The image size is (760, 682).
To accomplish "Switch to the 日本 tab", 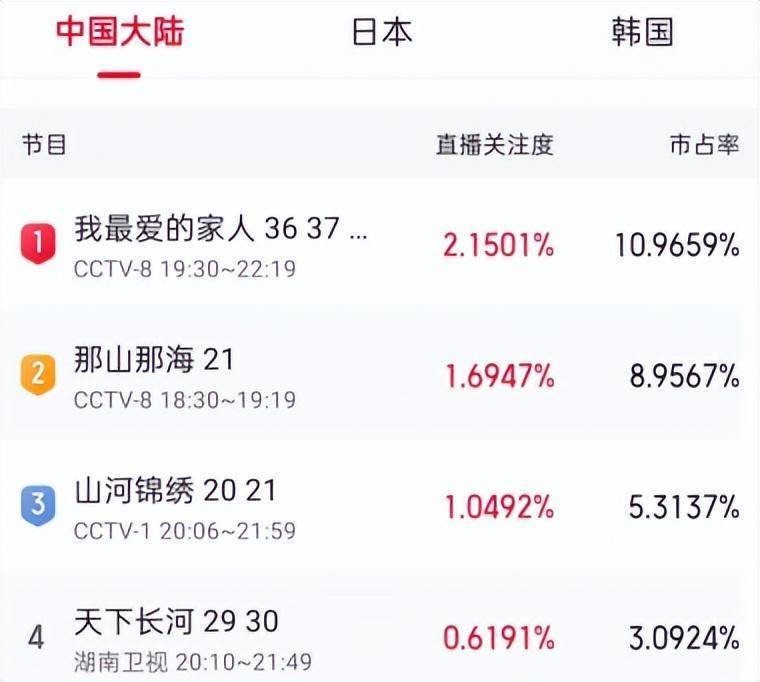I will (382, 32).
